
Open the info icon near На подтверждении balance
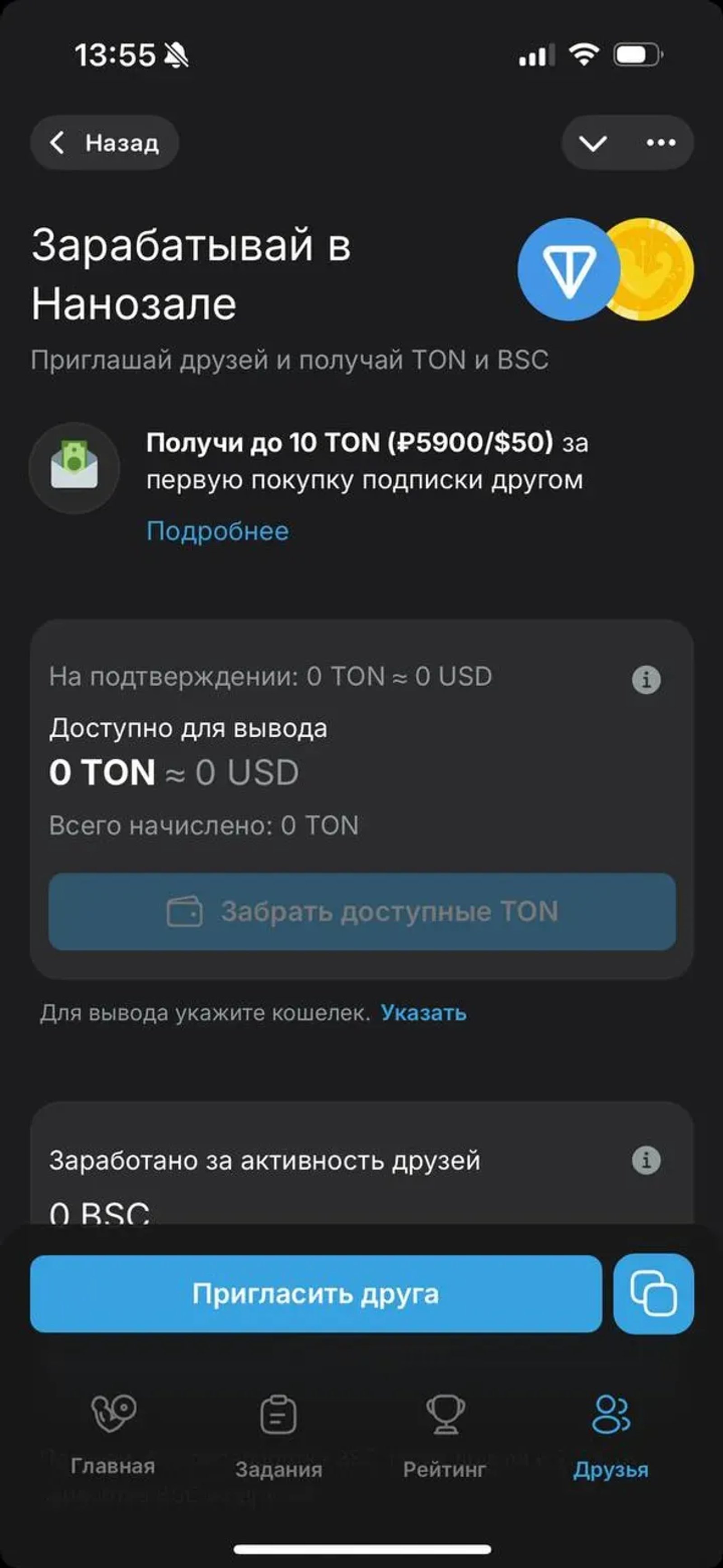[648, 680]
